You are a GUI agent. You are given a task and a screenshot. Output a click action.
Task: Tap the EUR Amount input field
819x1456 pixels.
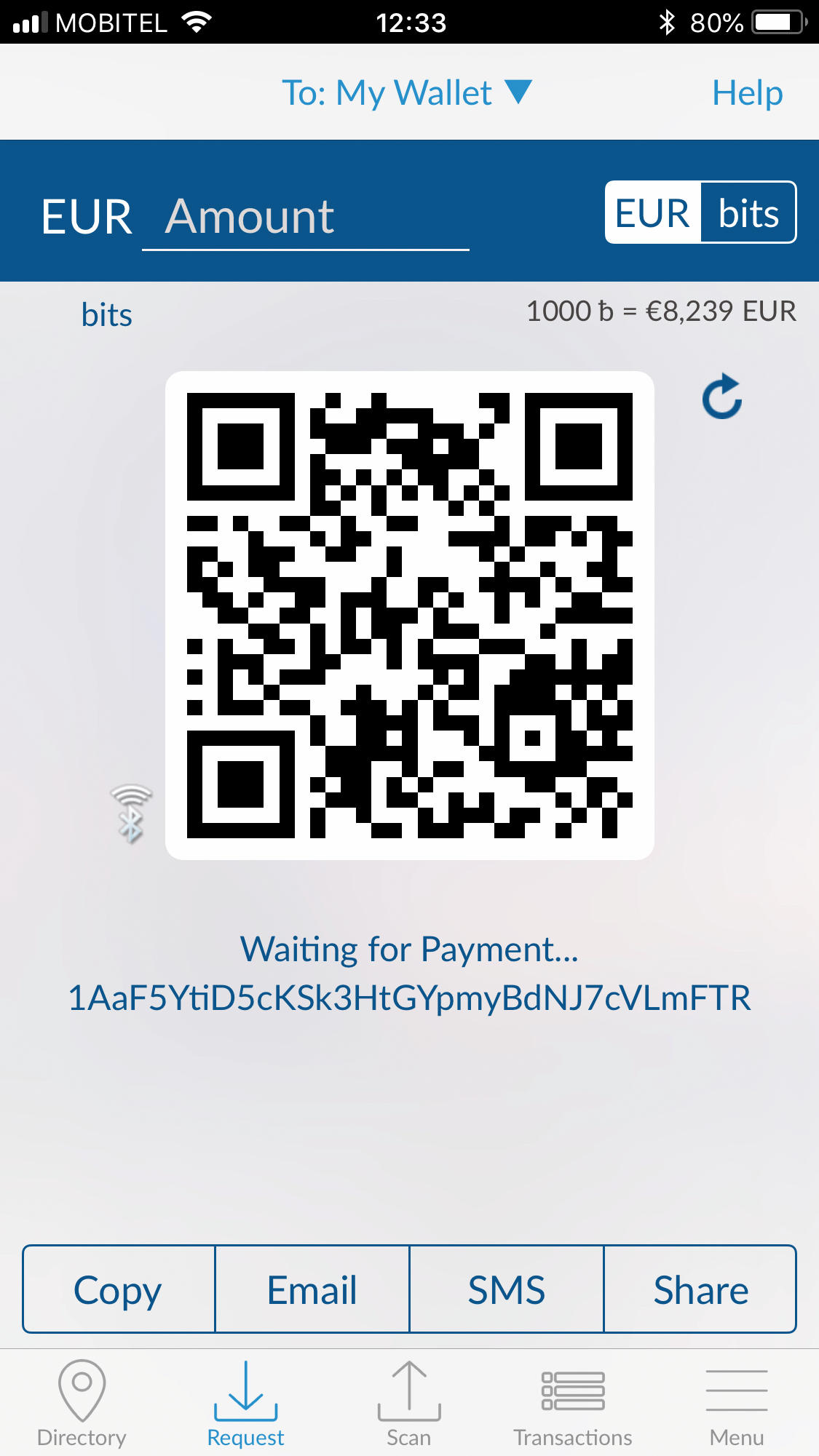pos(306,217)
